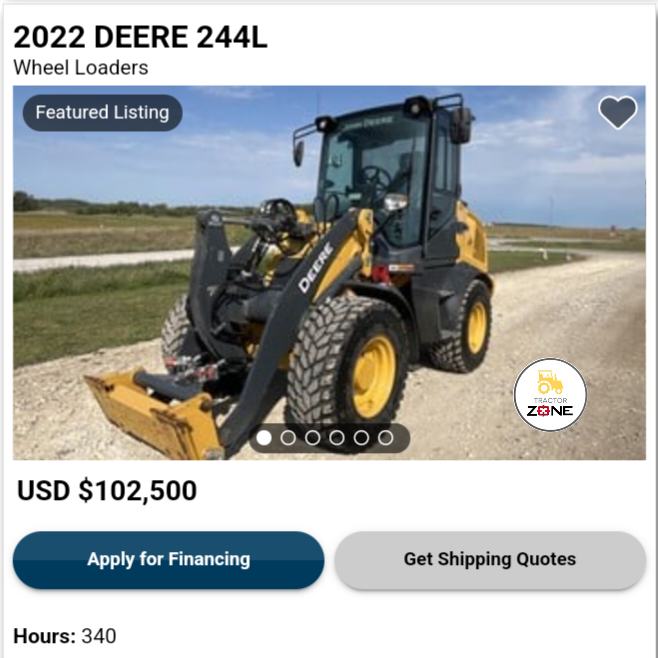This screenshot has width=658, height=658.
Task: Select the last photo indicator dot
Action: (x=385, y=437)
